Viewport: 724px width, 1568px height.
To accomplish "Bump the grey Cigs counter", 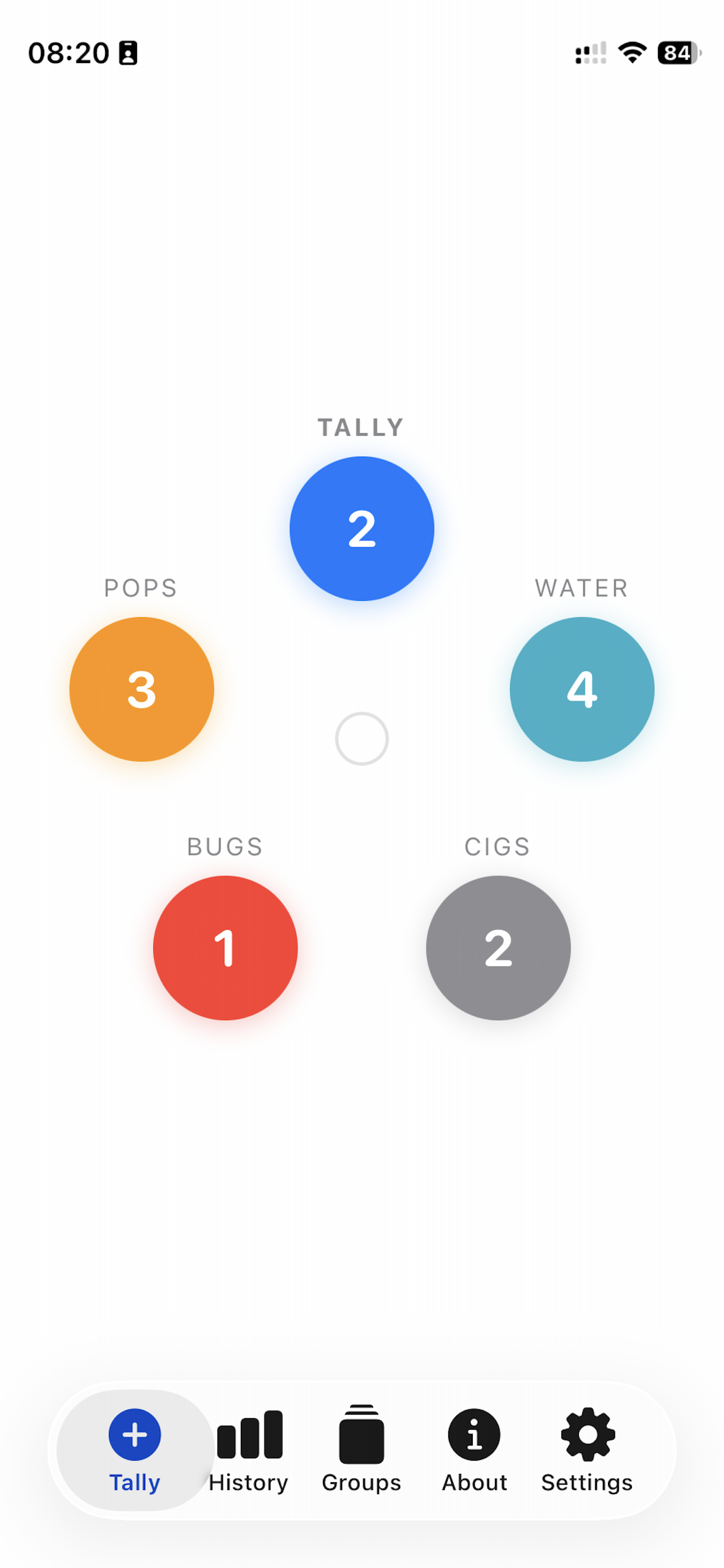I will (x=498, y=948).
